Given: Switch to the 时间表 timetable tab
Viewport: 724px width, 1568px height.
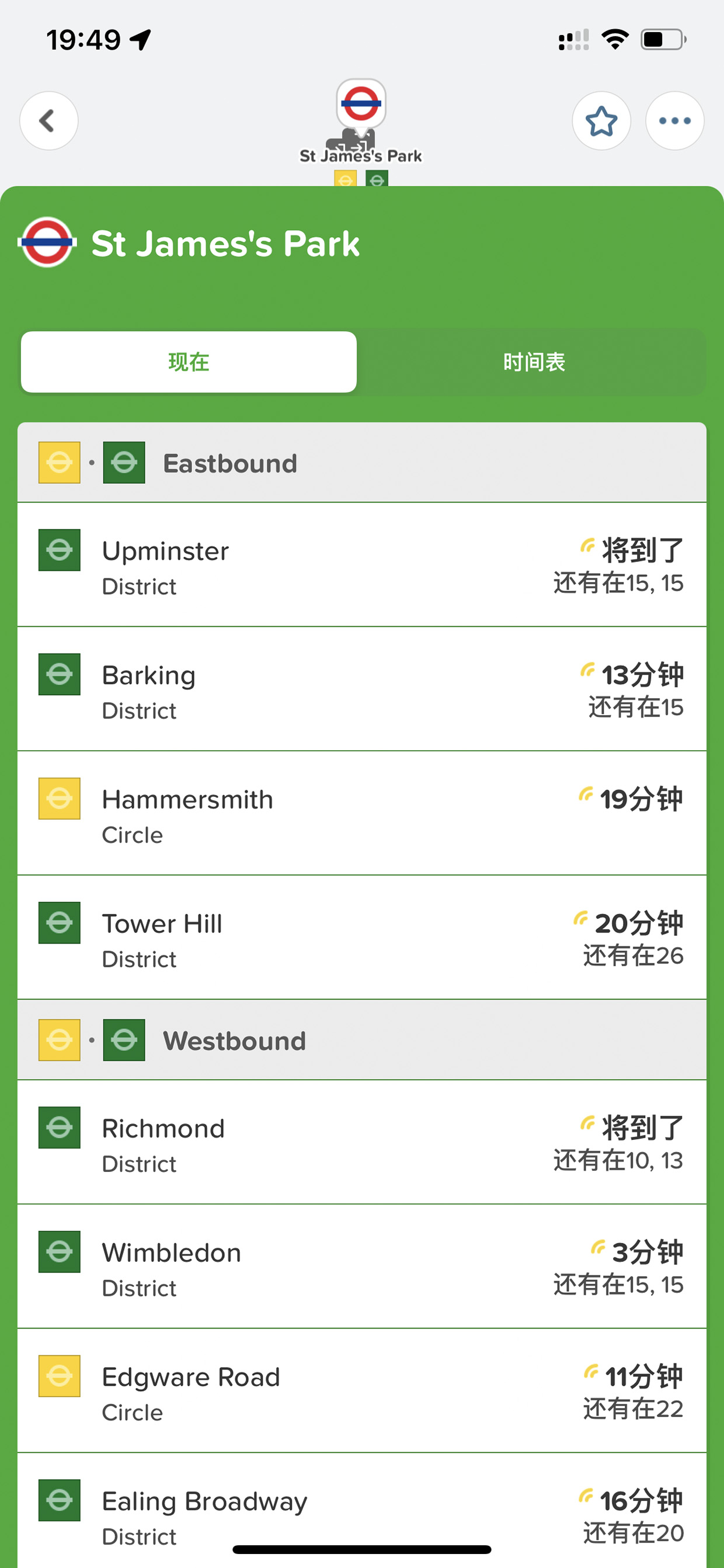Looking at the screenshot, I should click(x=533, y=362).
